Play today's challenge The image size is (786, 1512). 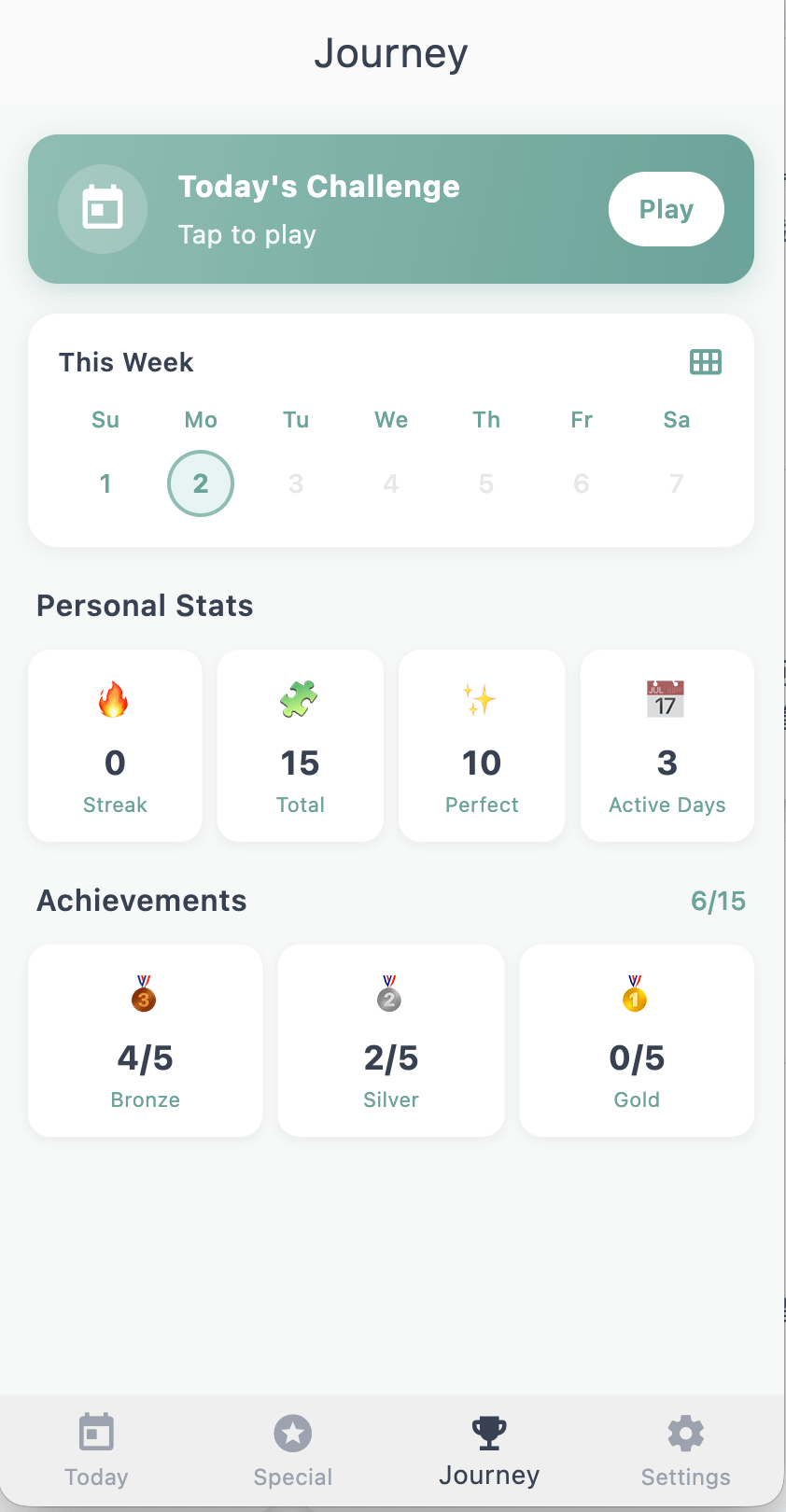pyautogui.click(x=666, y=209)
